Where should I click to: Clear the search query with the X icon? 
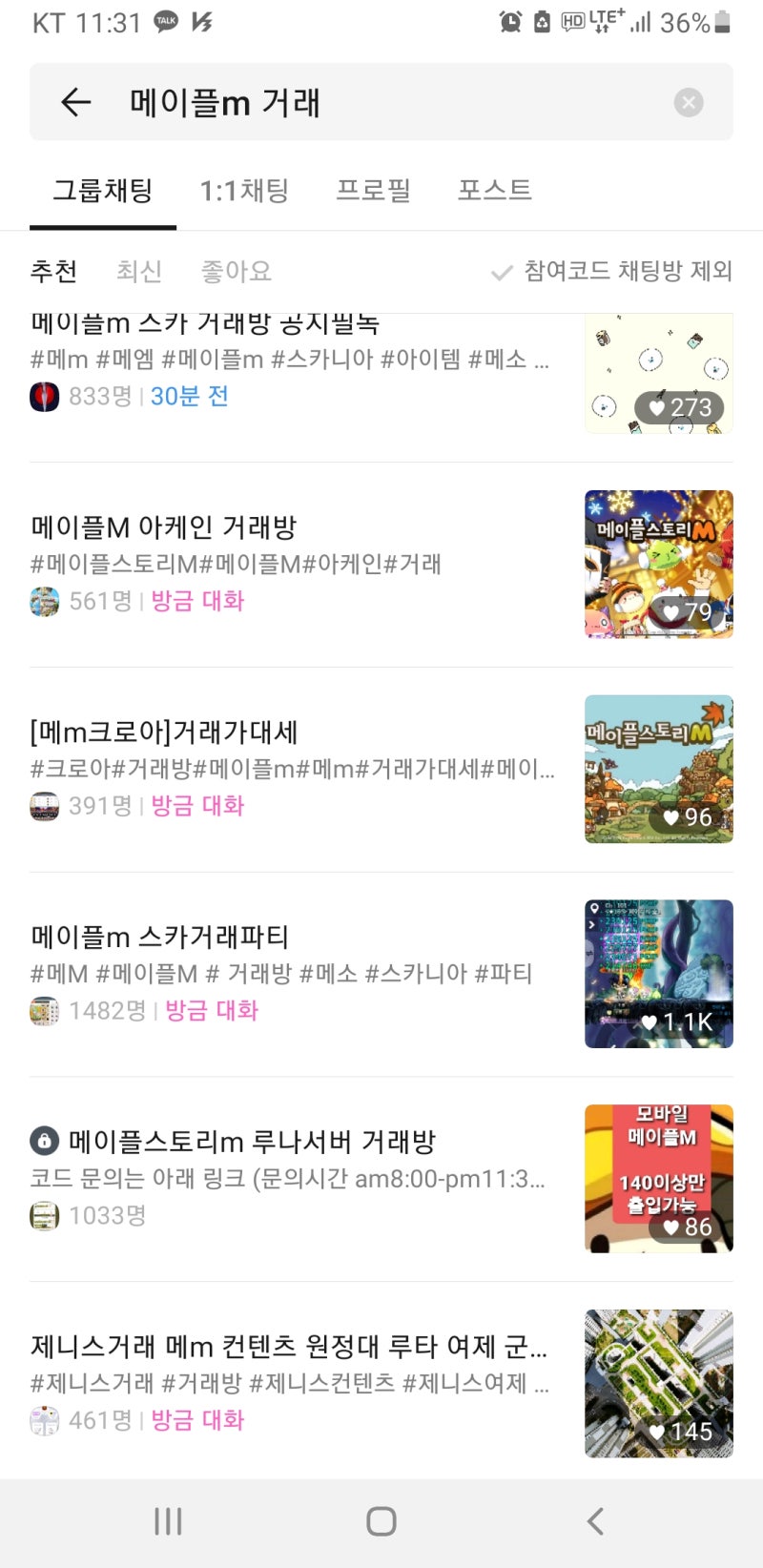[x=688, y=102]
